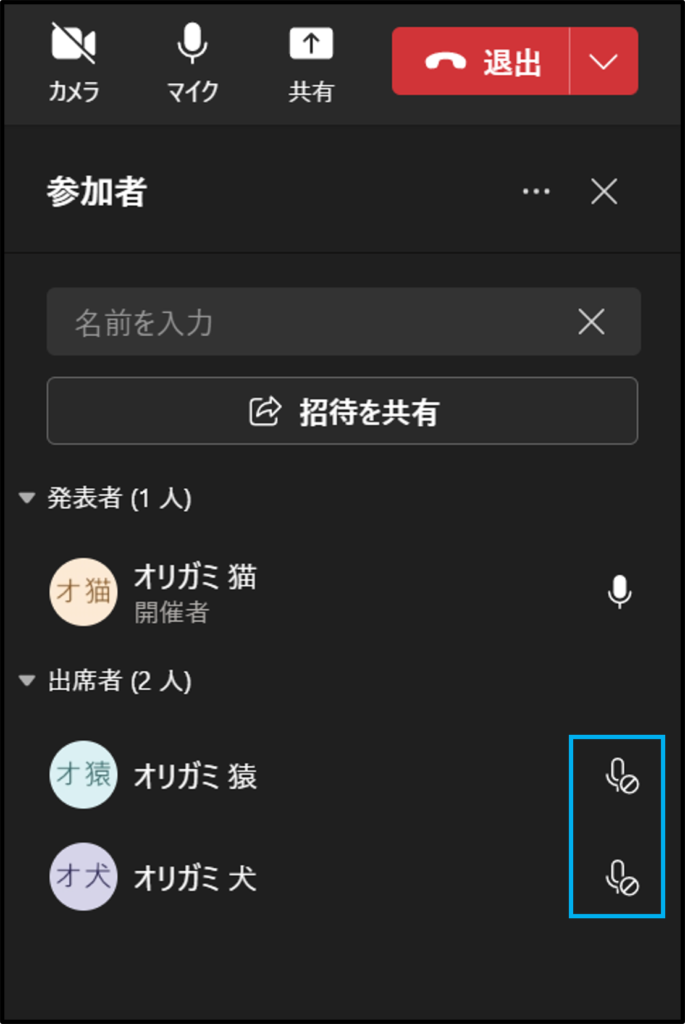Image resolution: width=685 pixels, height=1024 pixels.
Task: Close the 参加者 panel
Action: point(604,192)
